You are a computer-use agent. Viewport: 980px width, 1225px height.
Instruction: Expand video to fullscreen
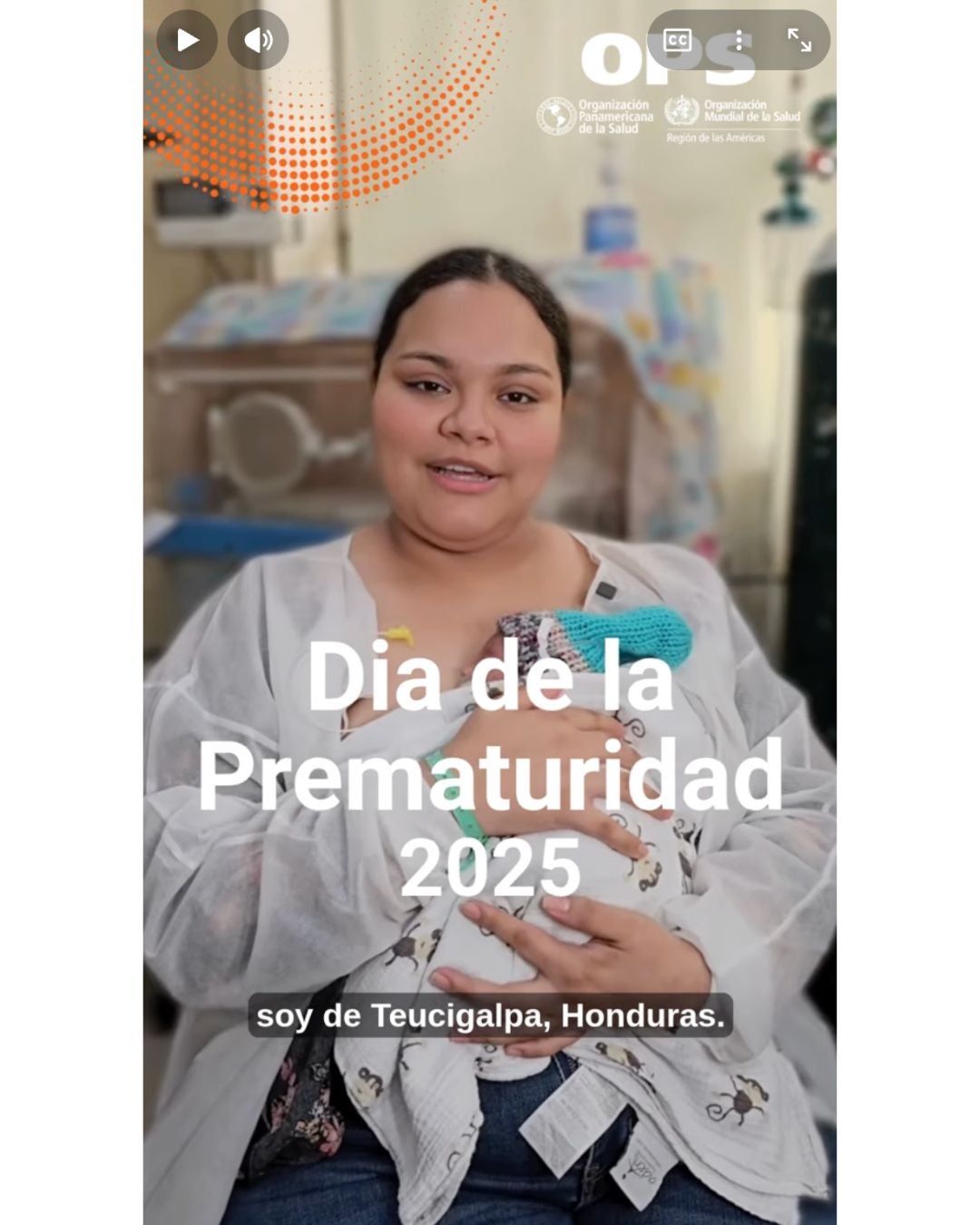tap(799, 40)
